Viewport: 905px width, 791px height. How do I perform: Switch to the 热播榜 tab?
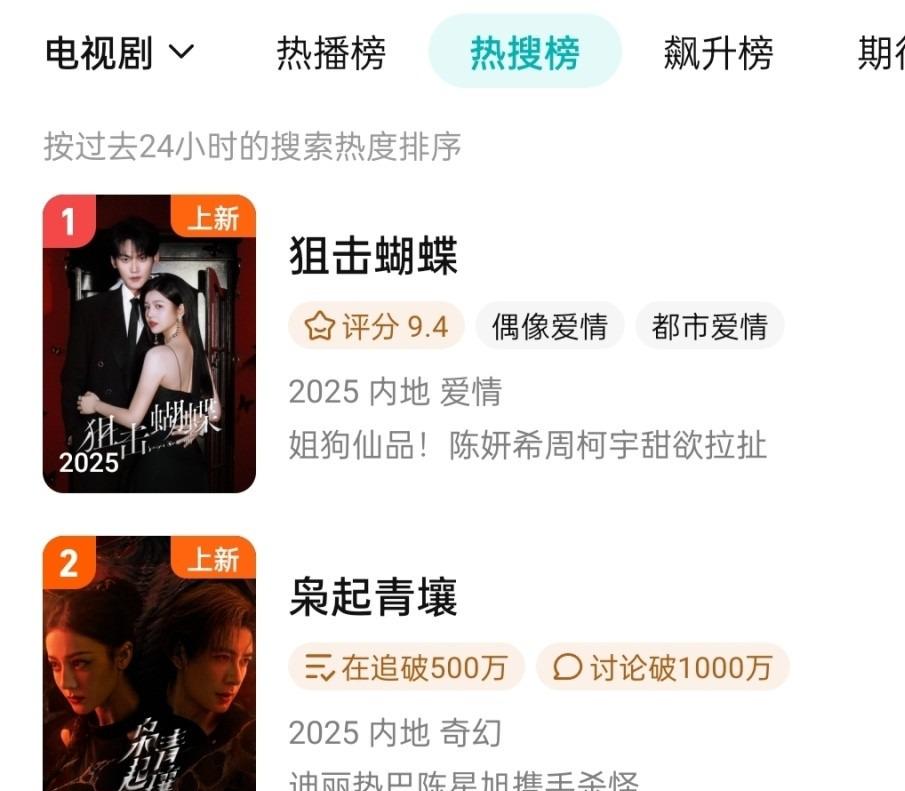point(330,52)
